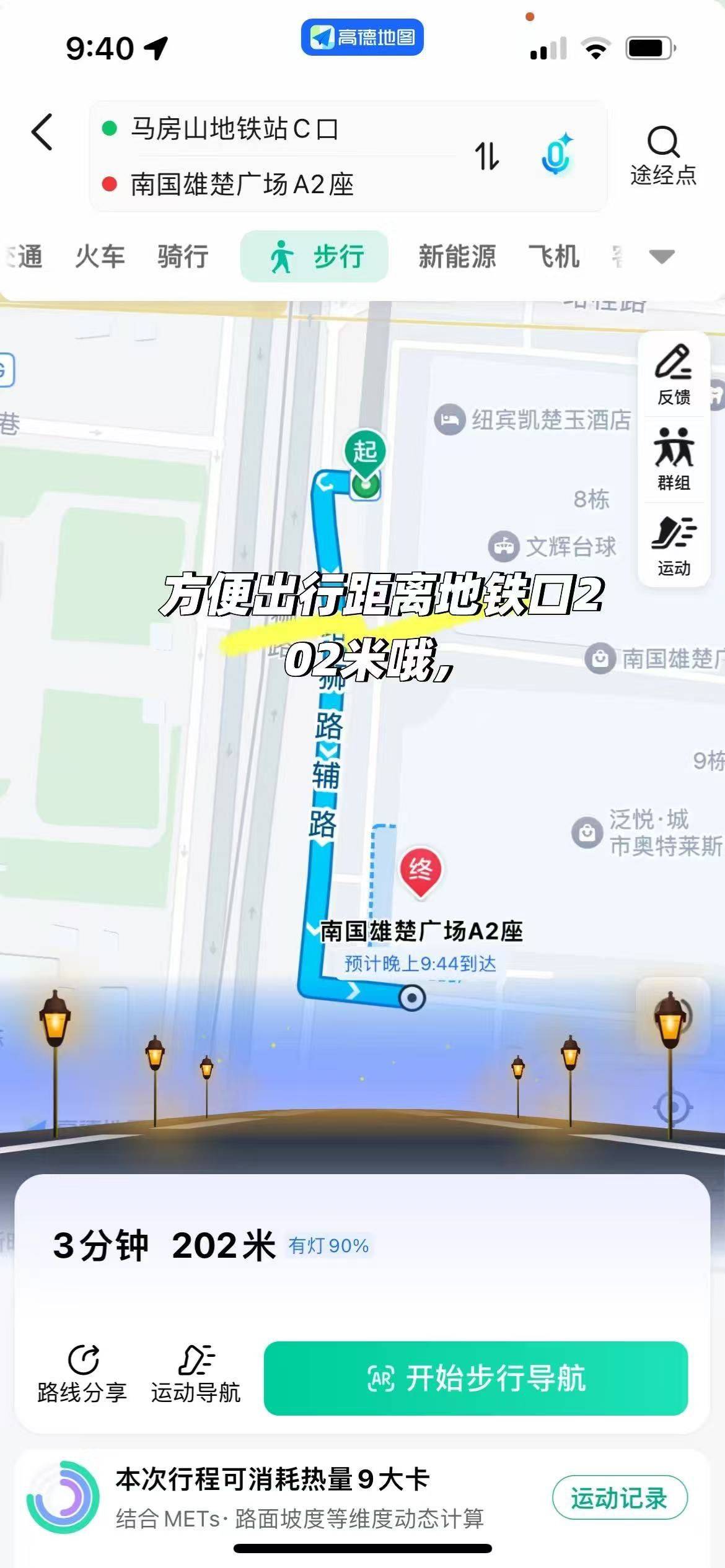Add a waypoint via 途经点
The image size is (725, 1568).
point(664,156)
